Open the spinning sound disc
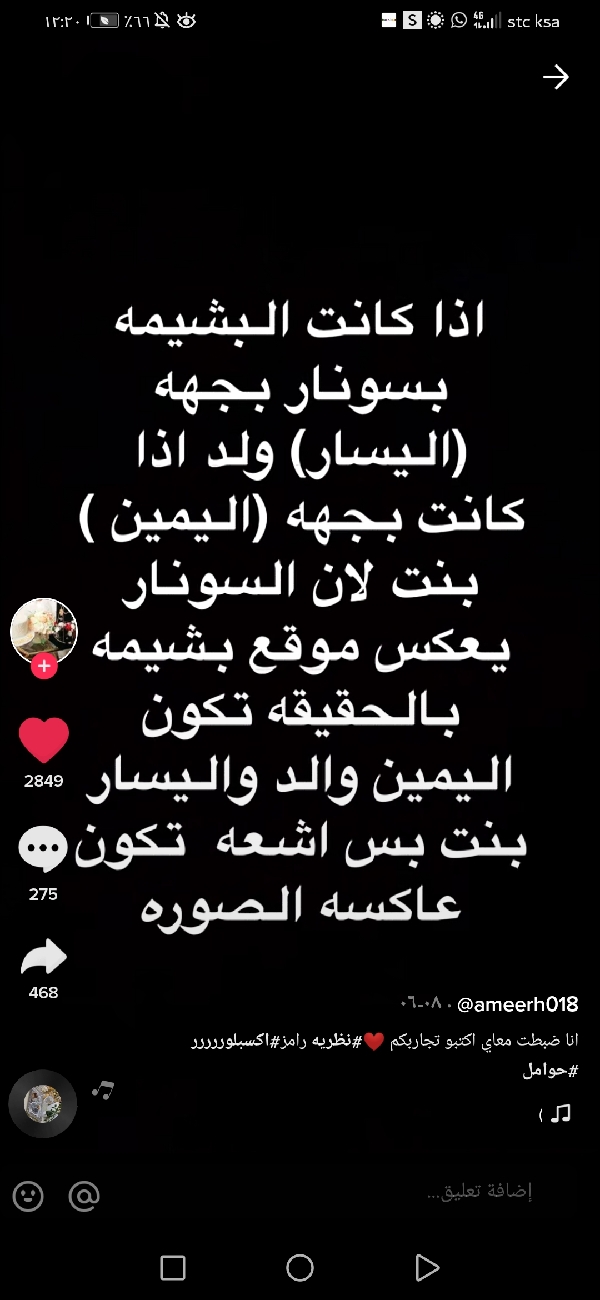Screen dimensions: 600x1300 [x=43, y=1104]
